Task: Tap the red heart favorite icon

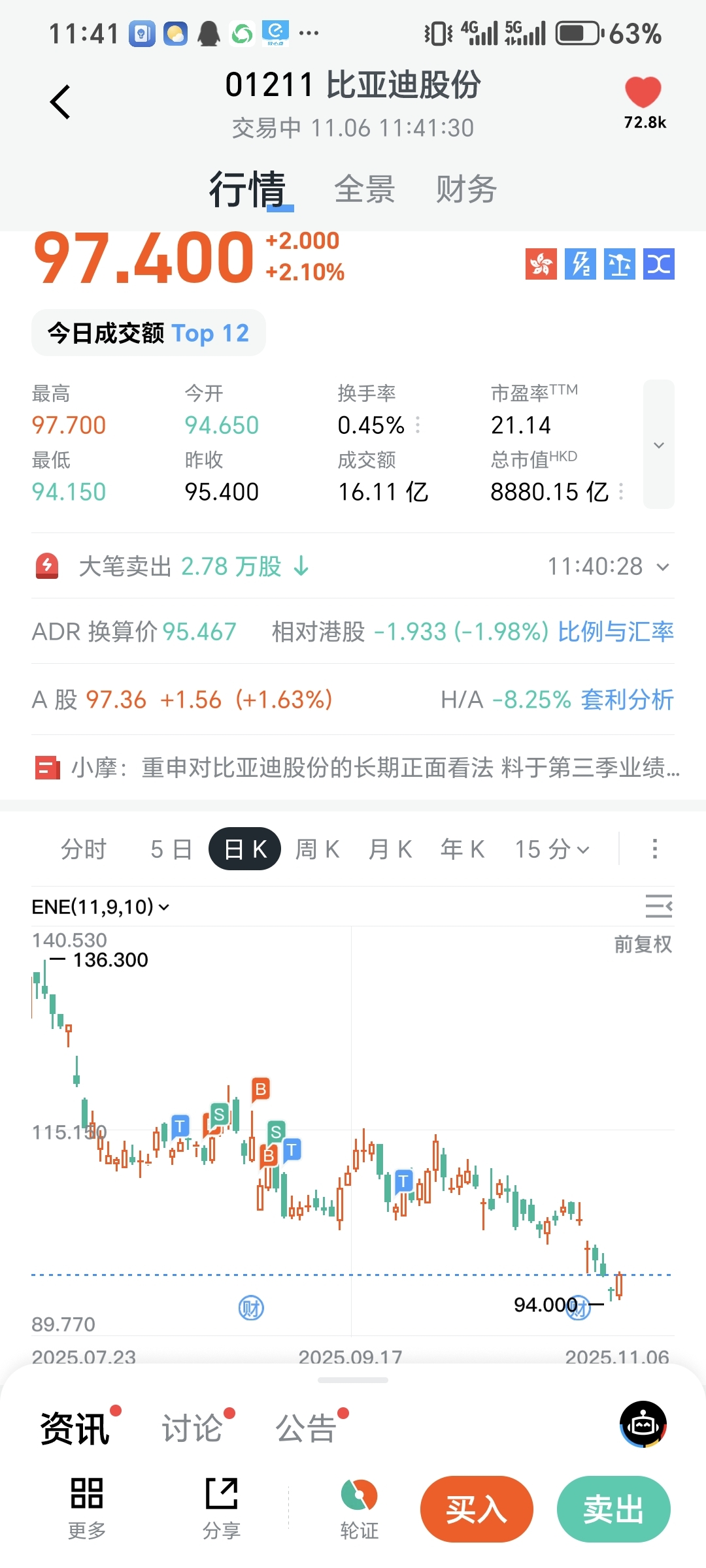Action: (643, 93)
